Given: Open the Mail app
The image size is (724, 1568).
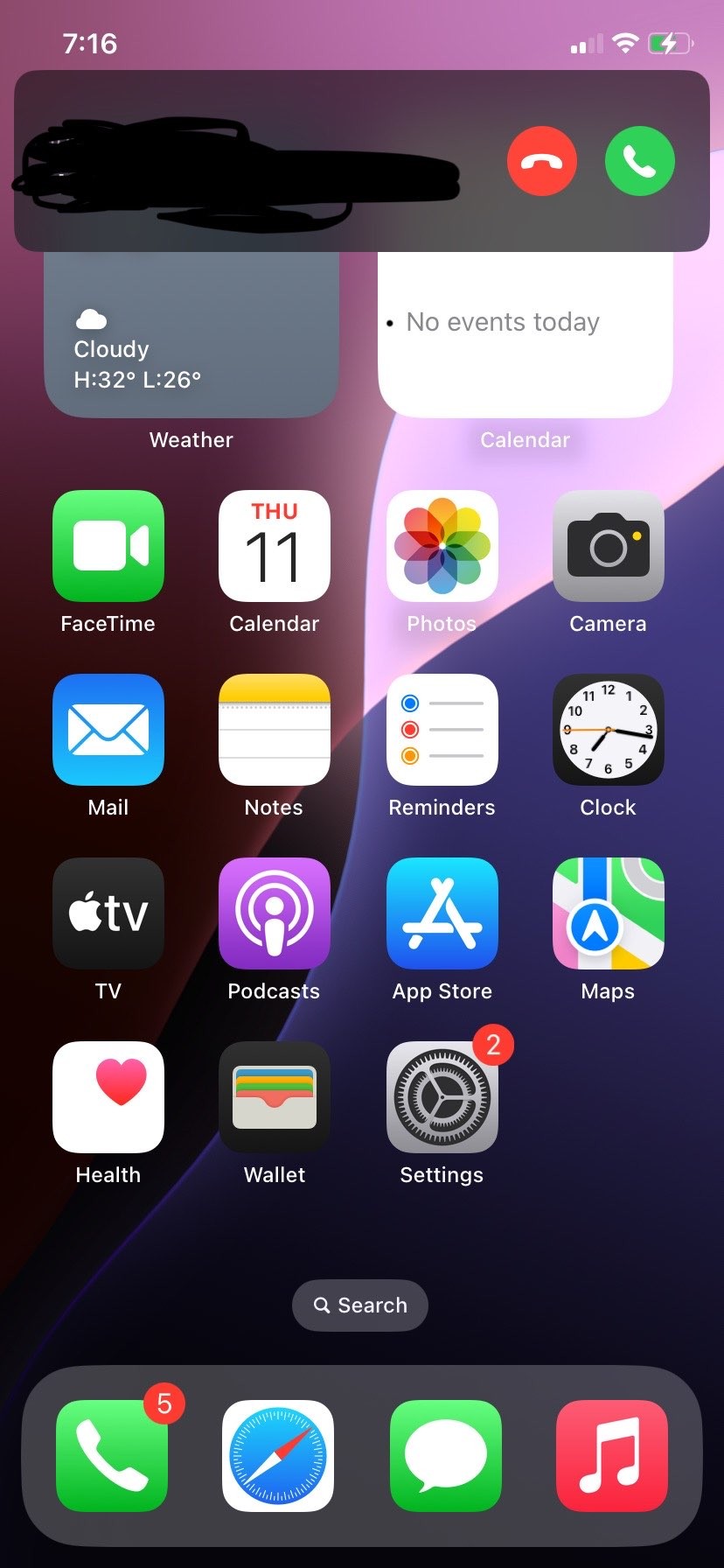Looking at the screenshot, I should [x=108, y=730].
